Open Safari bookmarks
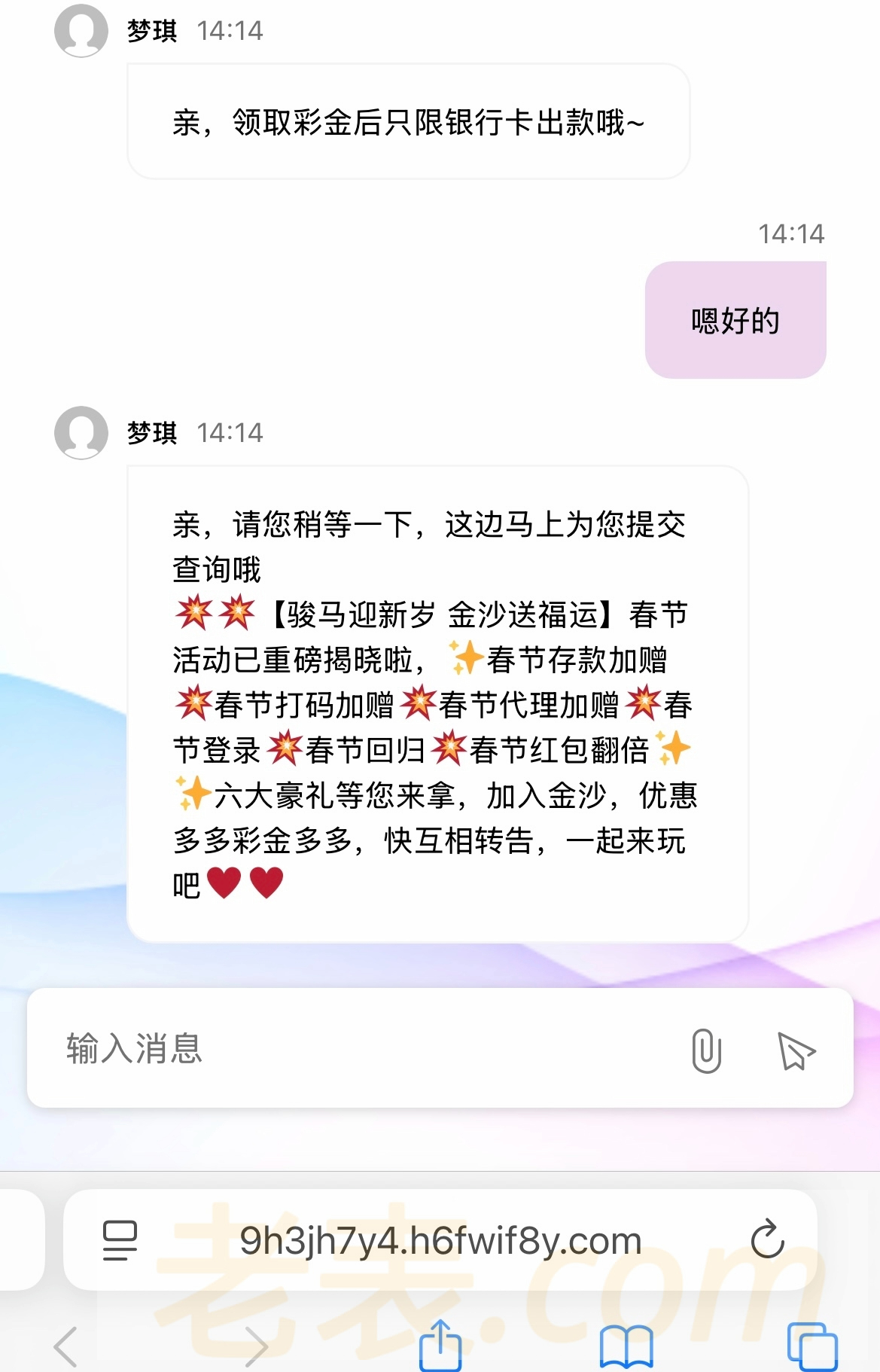The image size is (880, 1372). 626,1346
